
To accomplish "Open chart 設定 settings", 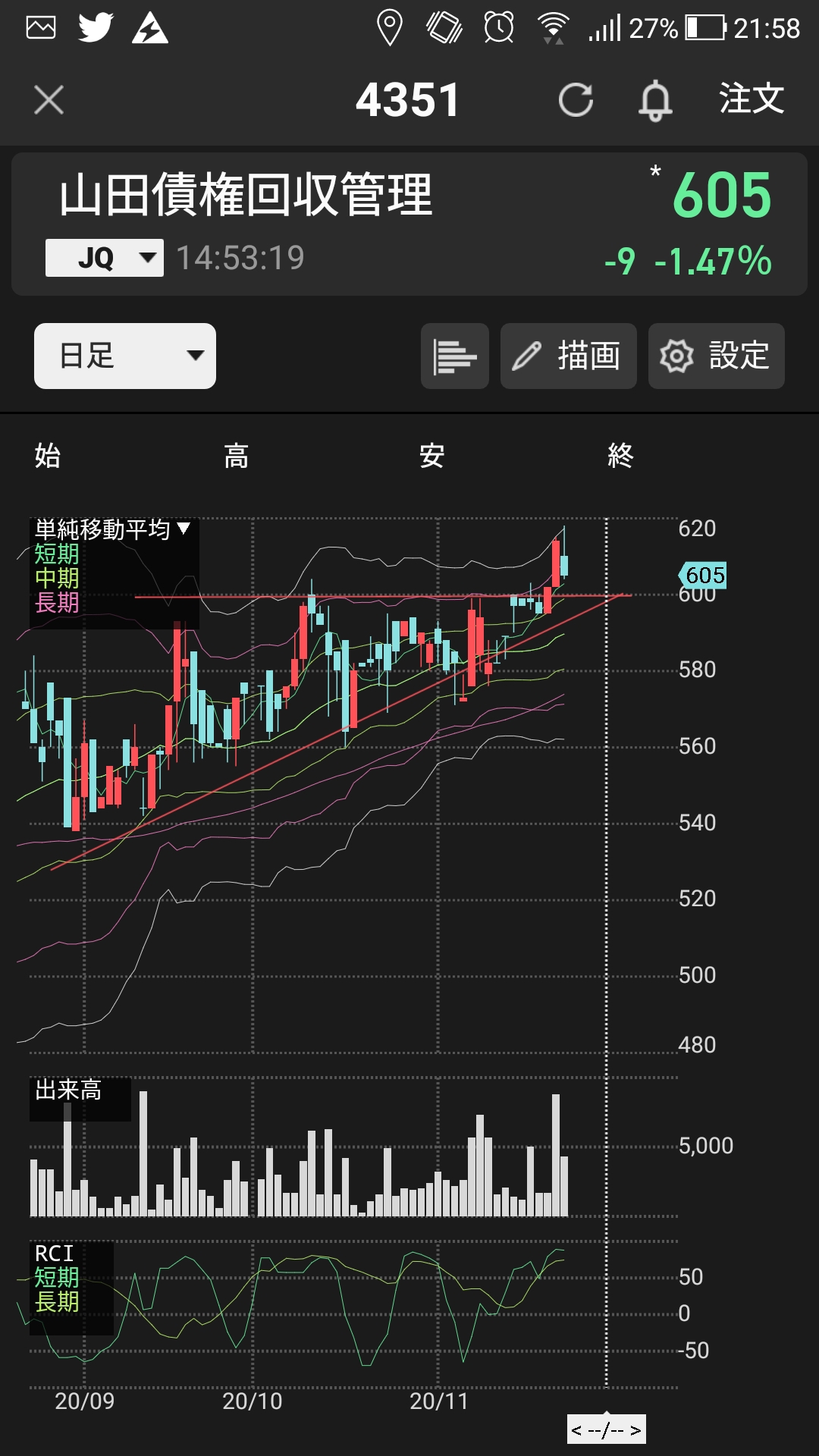I will click(716, 356).
